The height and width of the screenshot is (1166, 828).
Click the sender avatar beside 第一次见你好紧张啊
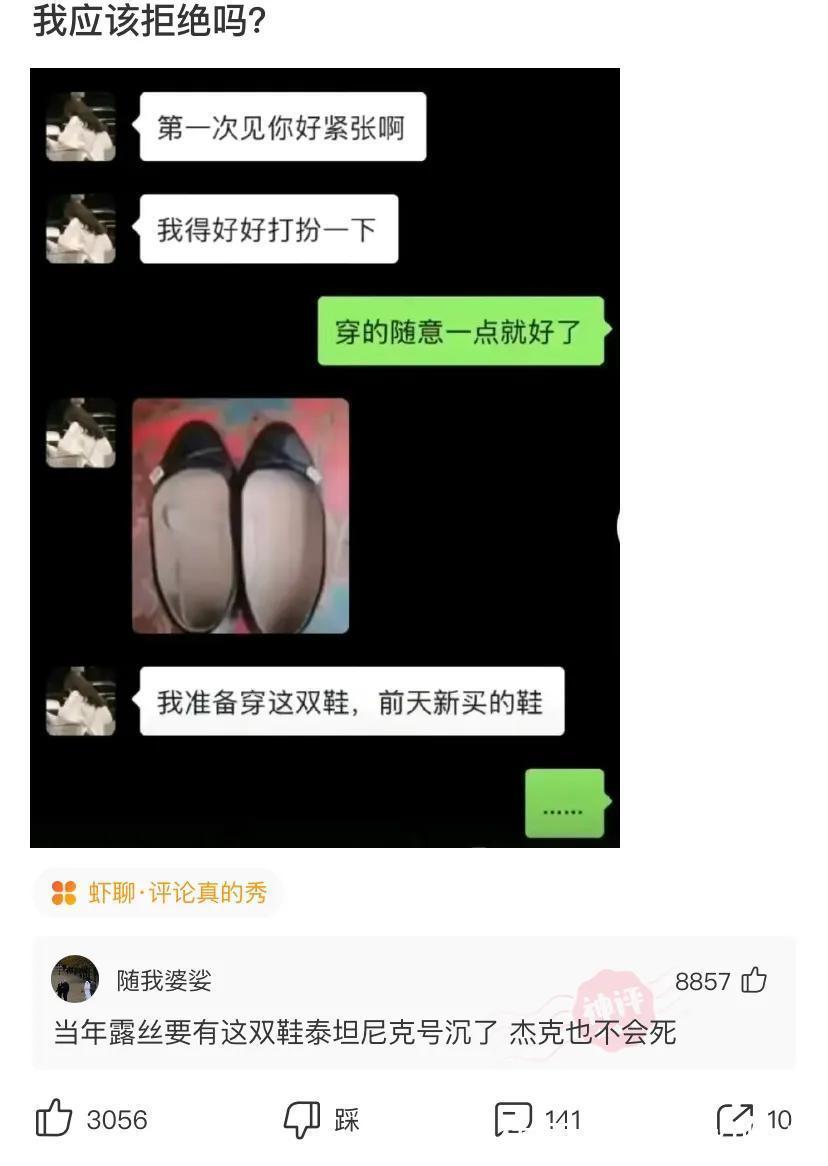83,126
